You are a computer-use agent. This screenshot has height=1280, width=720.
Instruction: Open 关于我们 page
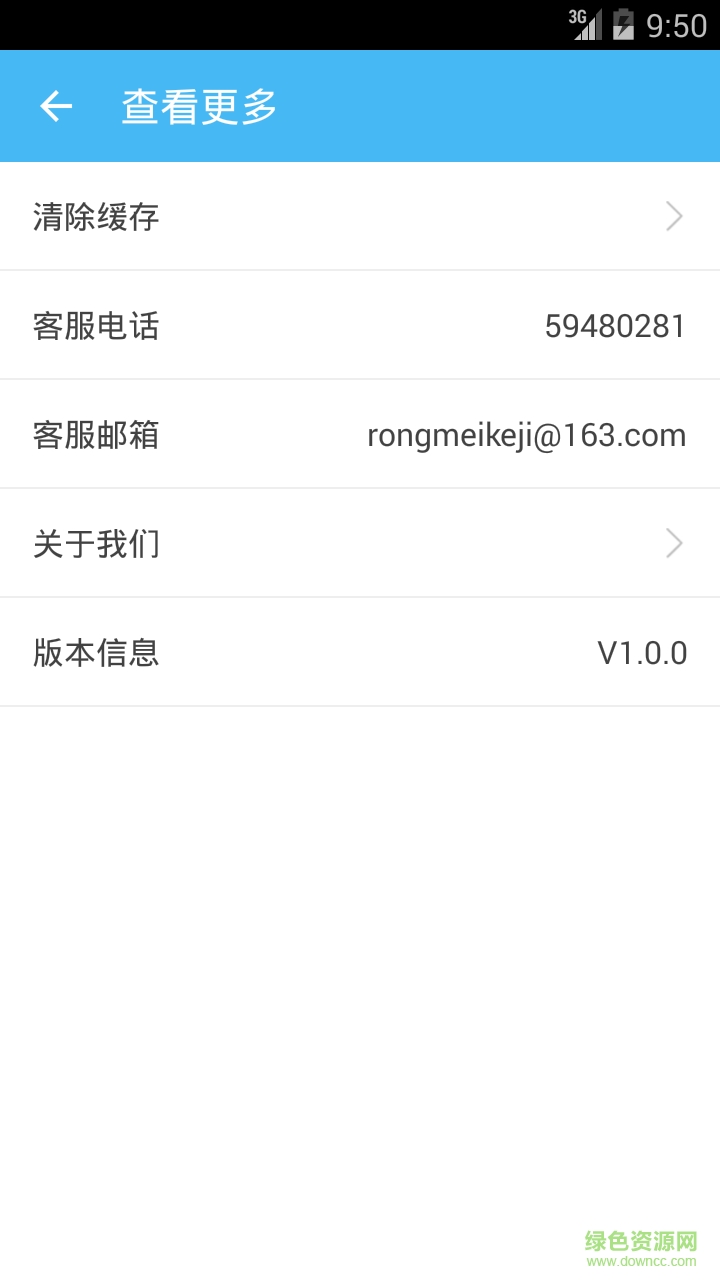[x=360, y=544]
